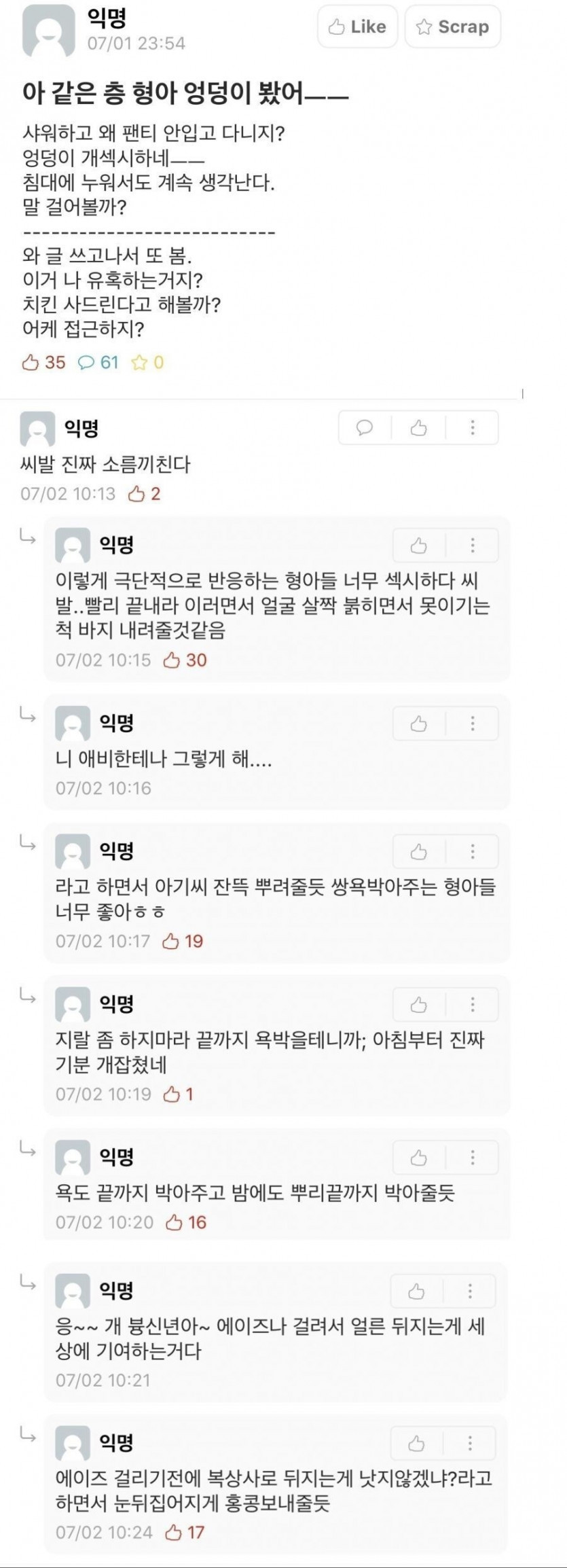Open more options on 10:24 reply
The width and height of the screenshot is (567, 1568).
coord(470,1443)
